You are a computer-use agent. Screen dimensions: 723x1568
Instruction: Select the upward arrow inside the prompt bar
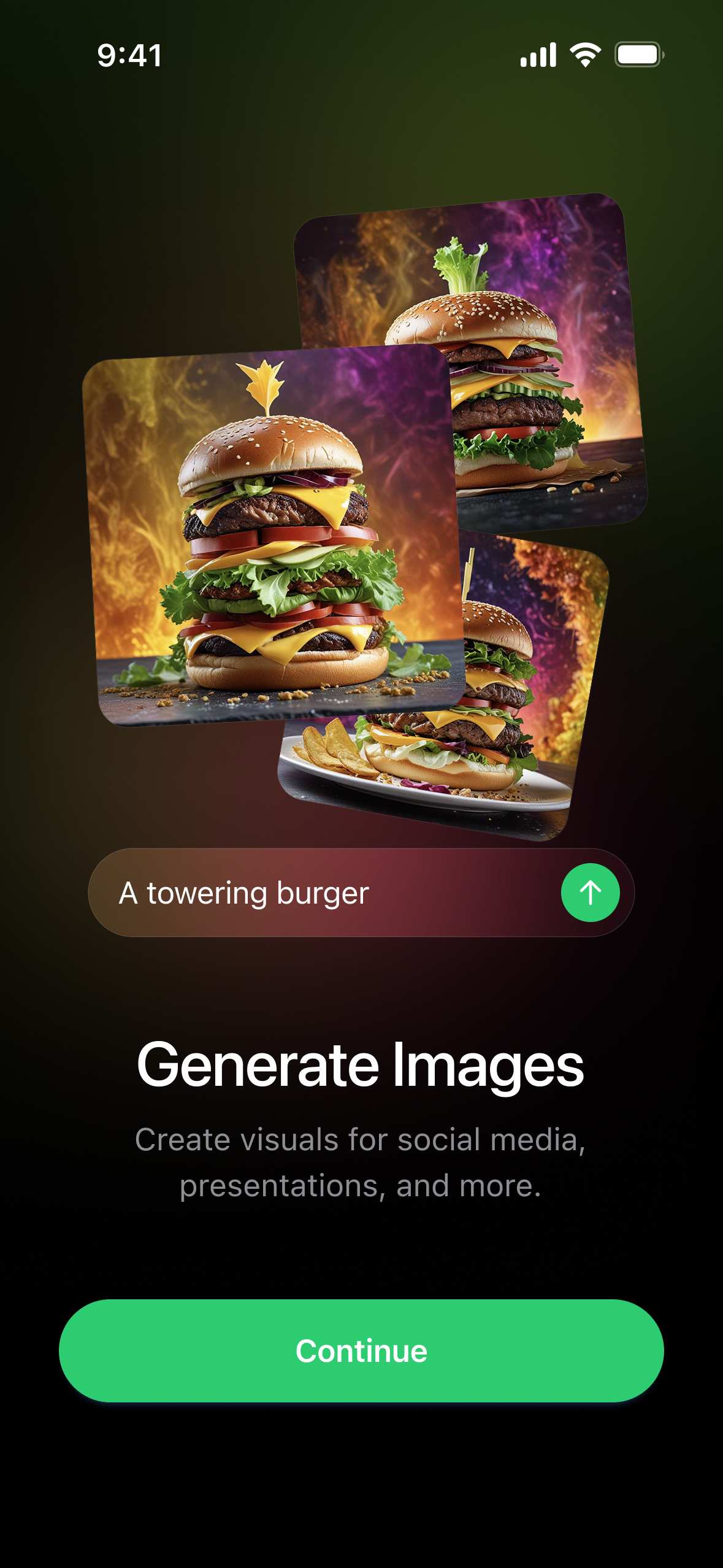coord(591,894)
